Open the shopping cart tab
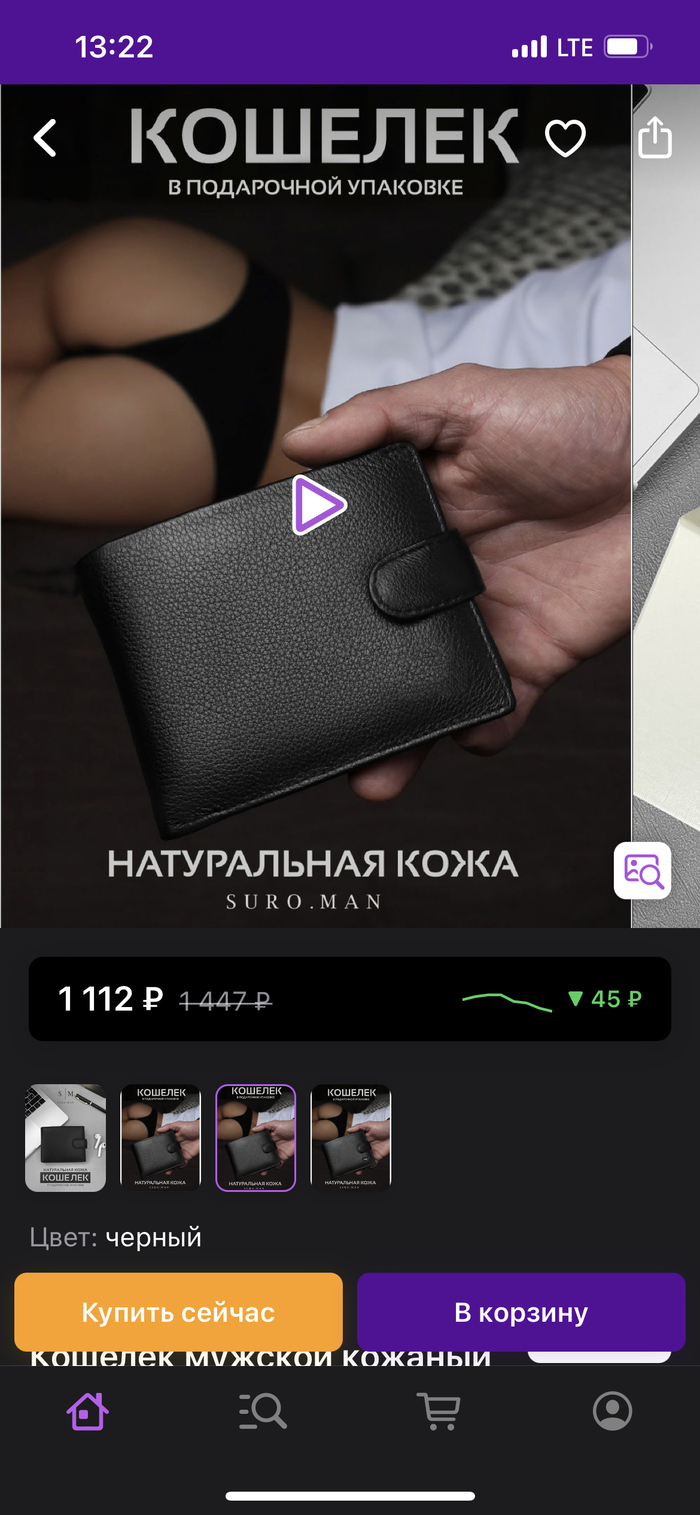Viewport: 700px width, 1515px height. tap(438, 1411)
